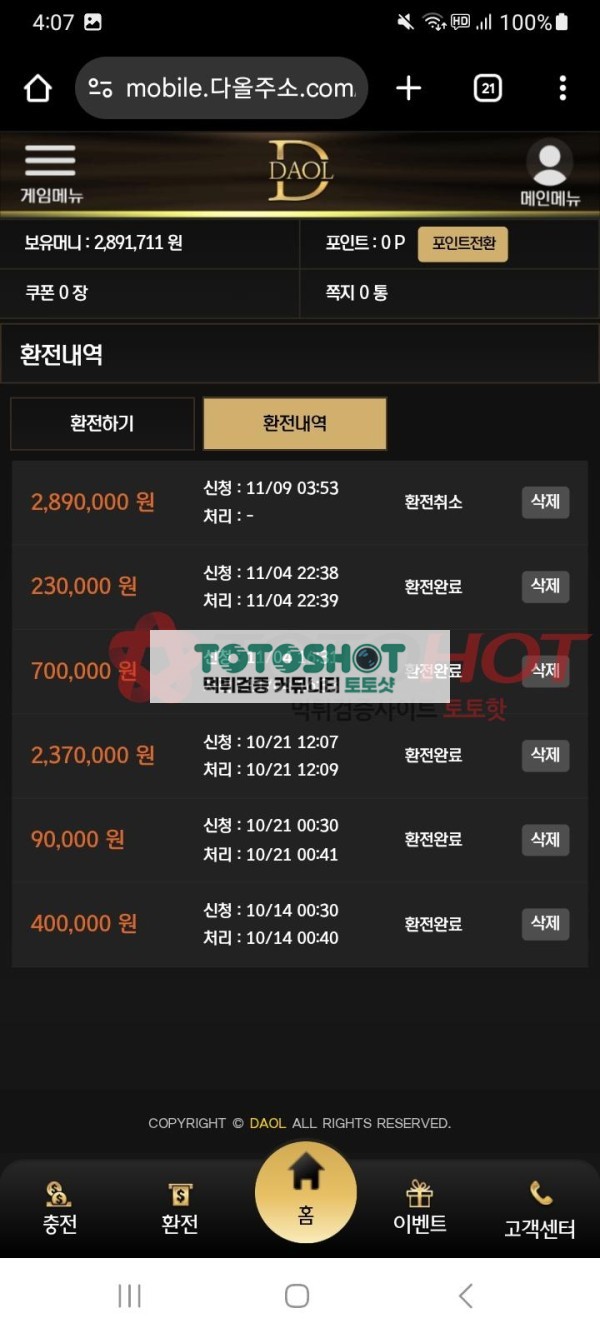Go to the 홈 button in the bottom bar
The image size is (600, 1333).
[305, 1192]
